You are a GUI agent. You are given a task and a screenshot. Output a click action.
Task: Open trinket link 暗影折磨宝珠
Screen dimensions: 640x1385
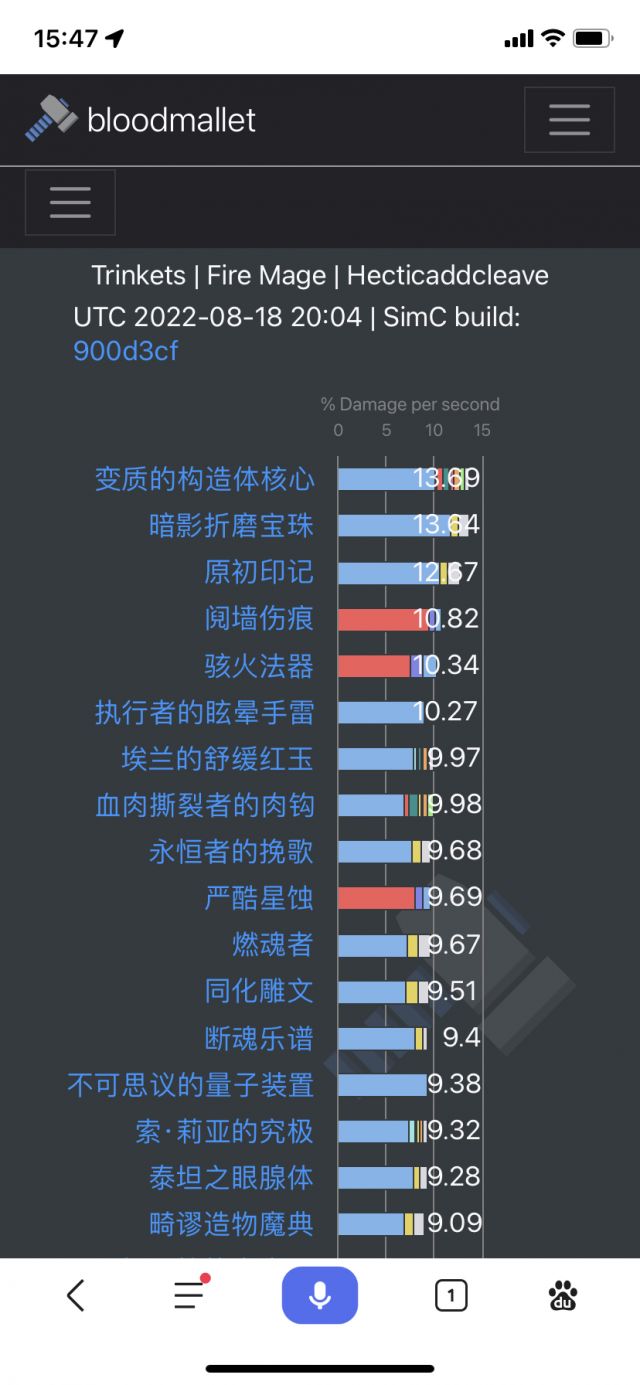[232, 525]
